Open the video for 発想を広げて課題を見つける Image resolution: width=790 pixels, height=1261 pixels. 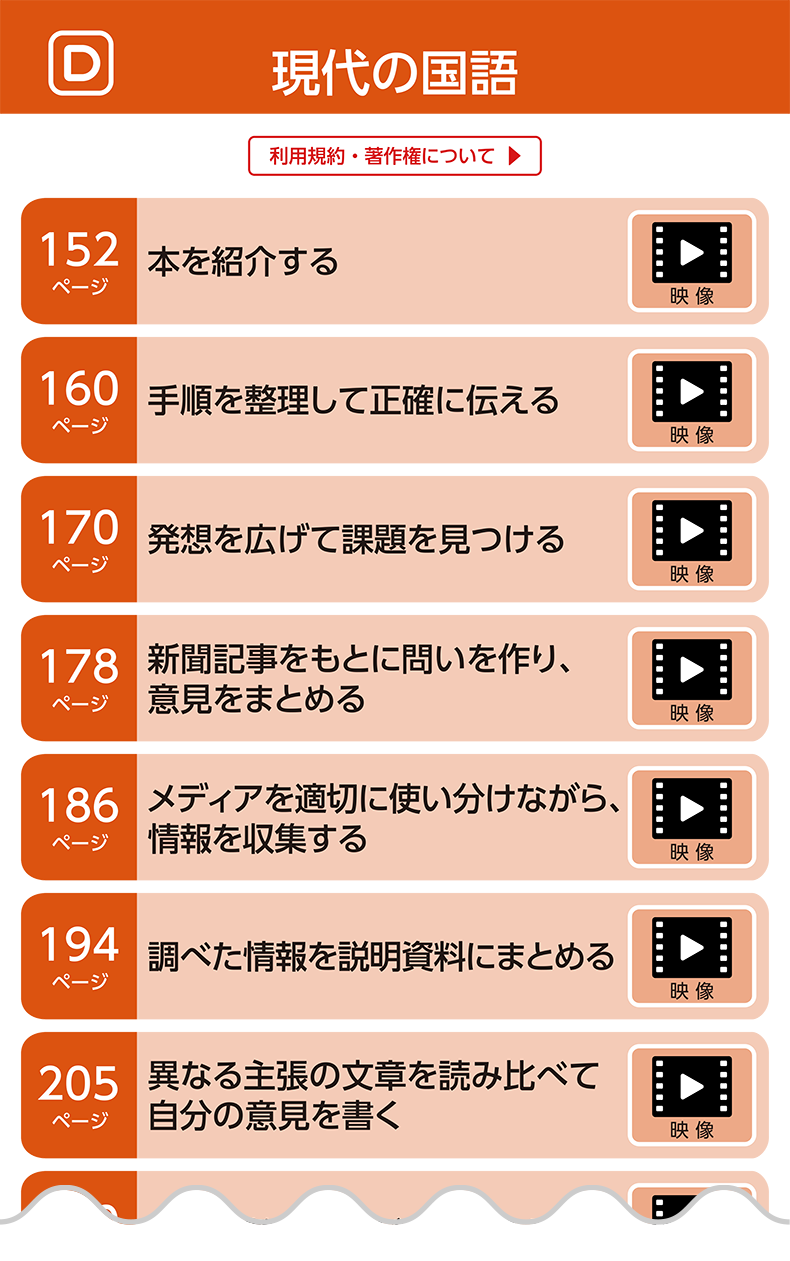(x=691, y=539)
